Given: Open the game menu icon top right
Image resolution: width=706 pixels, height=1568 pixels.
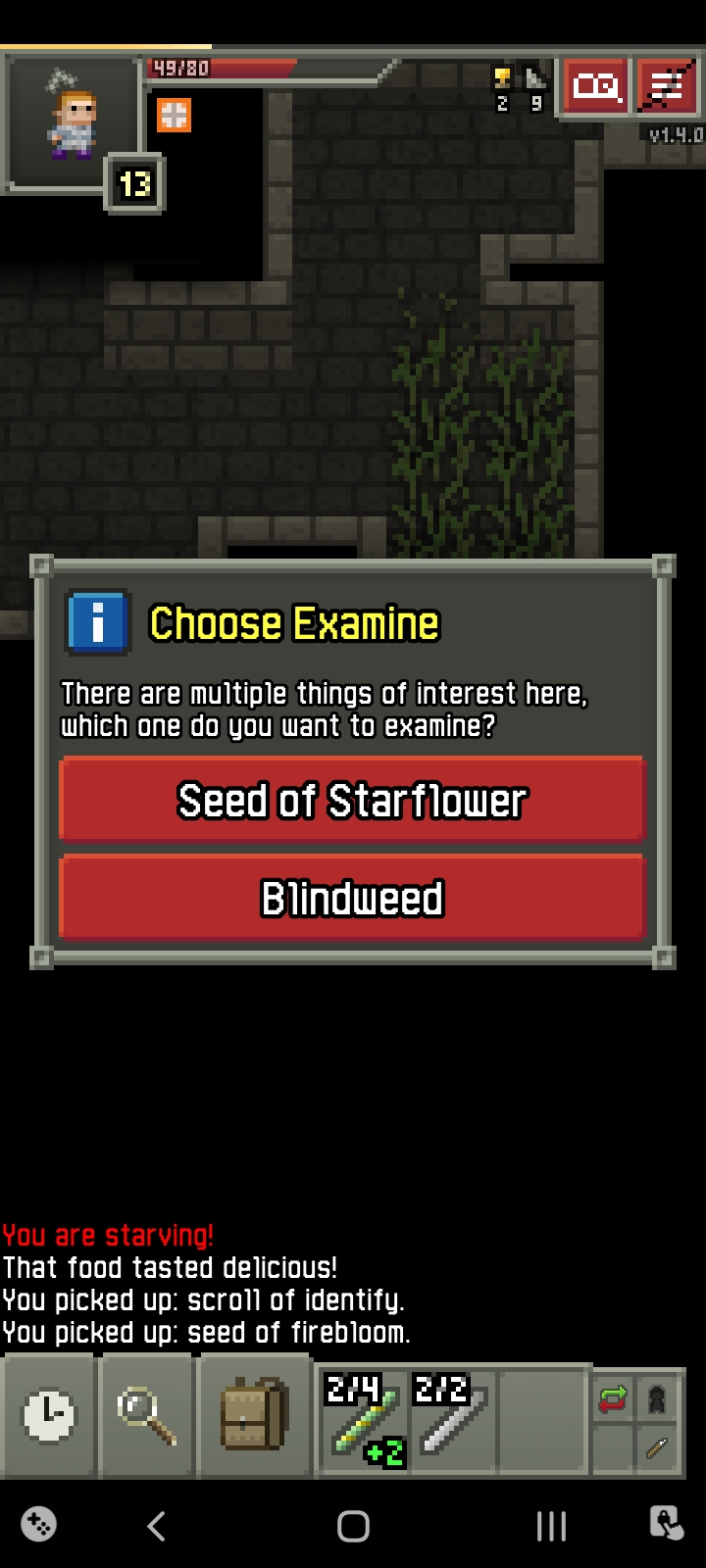Looking at the screenshot, I should tap(668, 86).
